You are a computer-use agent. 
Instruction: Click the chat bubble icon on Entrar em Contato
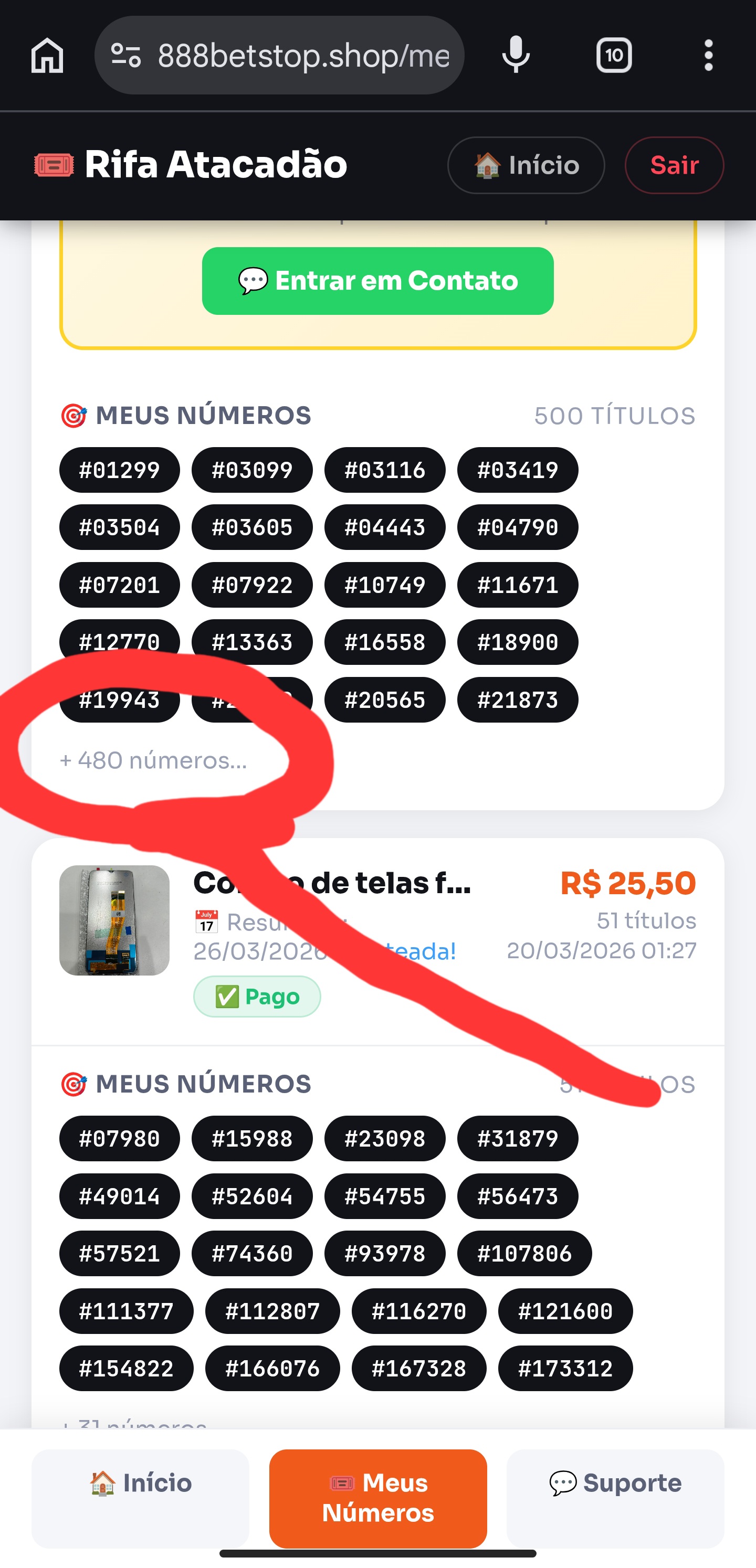(x=254, y=281)
